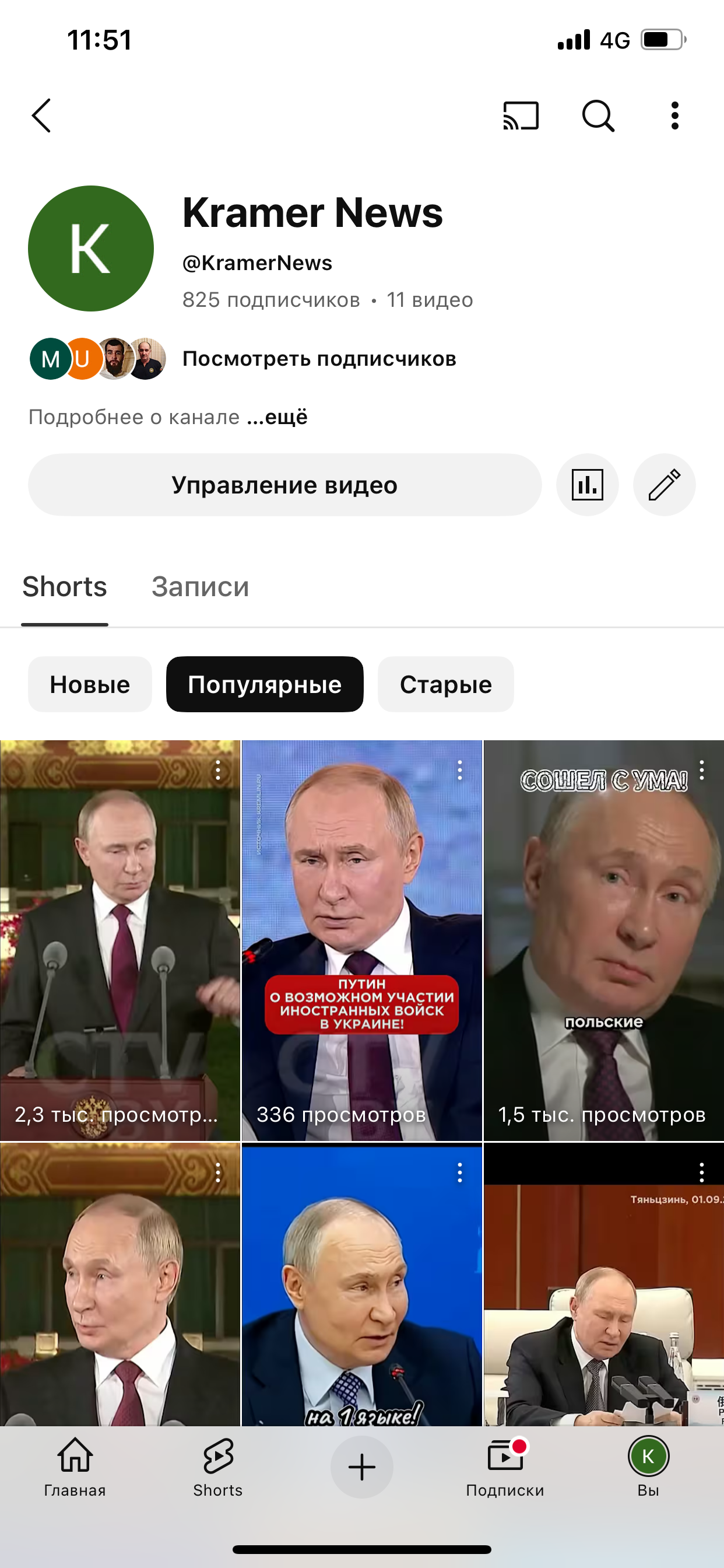Image resolution: width=724 pixels, height=1568 pixels.
Task: View subscribers via Посмотреть подписчиков
Action: coord(318,359)
